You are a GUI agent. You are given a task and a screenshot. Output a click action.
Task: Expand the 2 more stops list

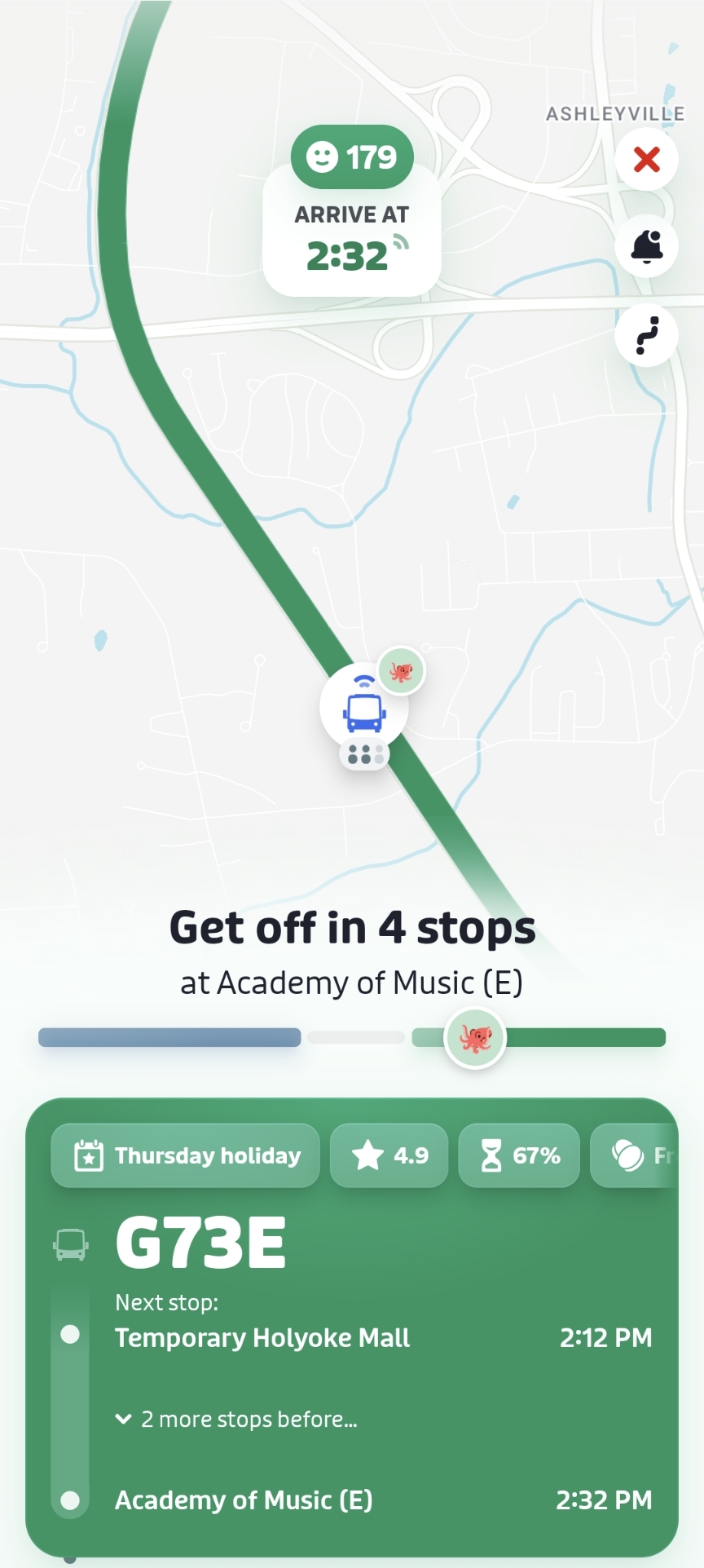[x=237, y=1420]
